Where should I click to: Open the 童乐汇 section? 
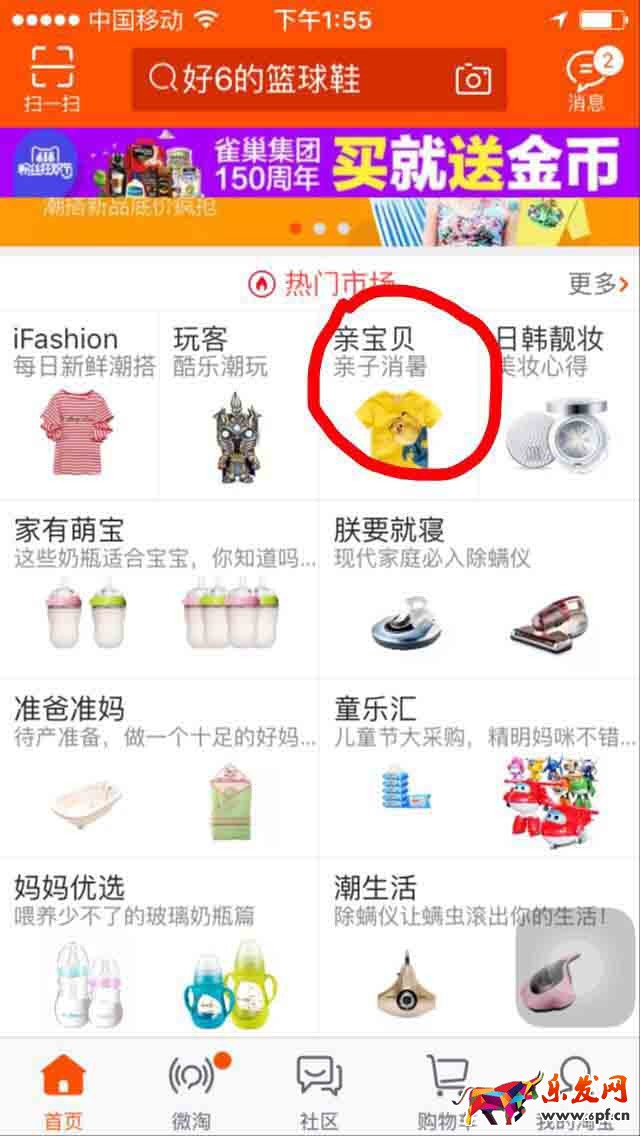(x=478, y=767)
